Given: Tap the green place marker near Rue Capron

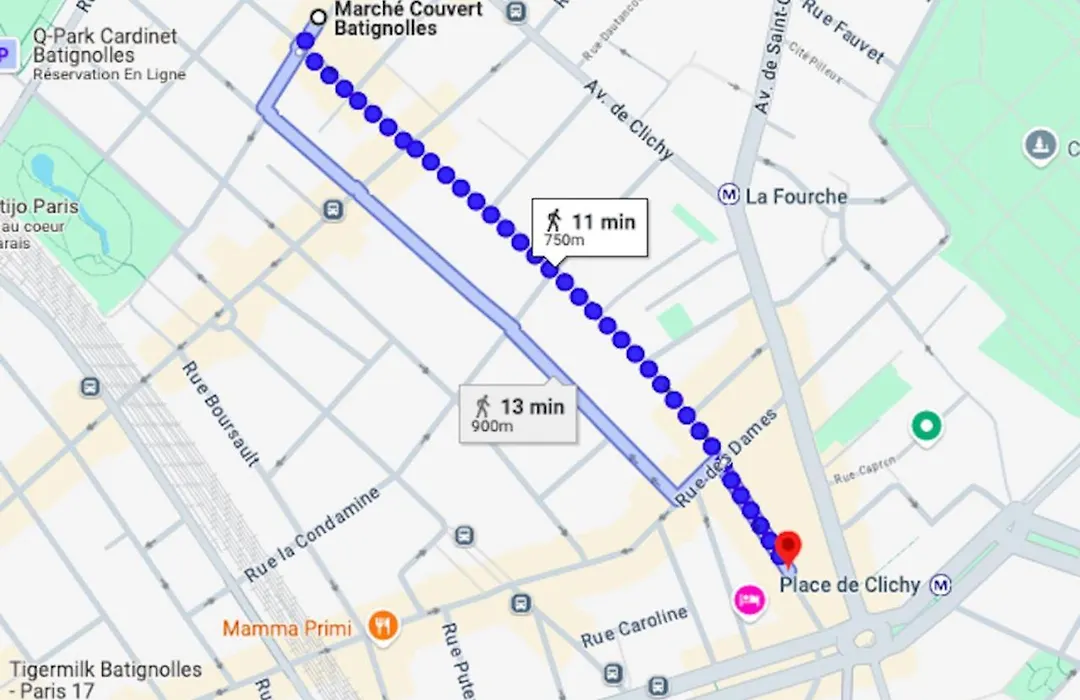Looking at the screenshot, I should pos(926,427).
